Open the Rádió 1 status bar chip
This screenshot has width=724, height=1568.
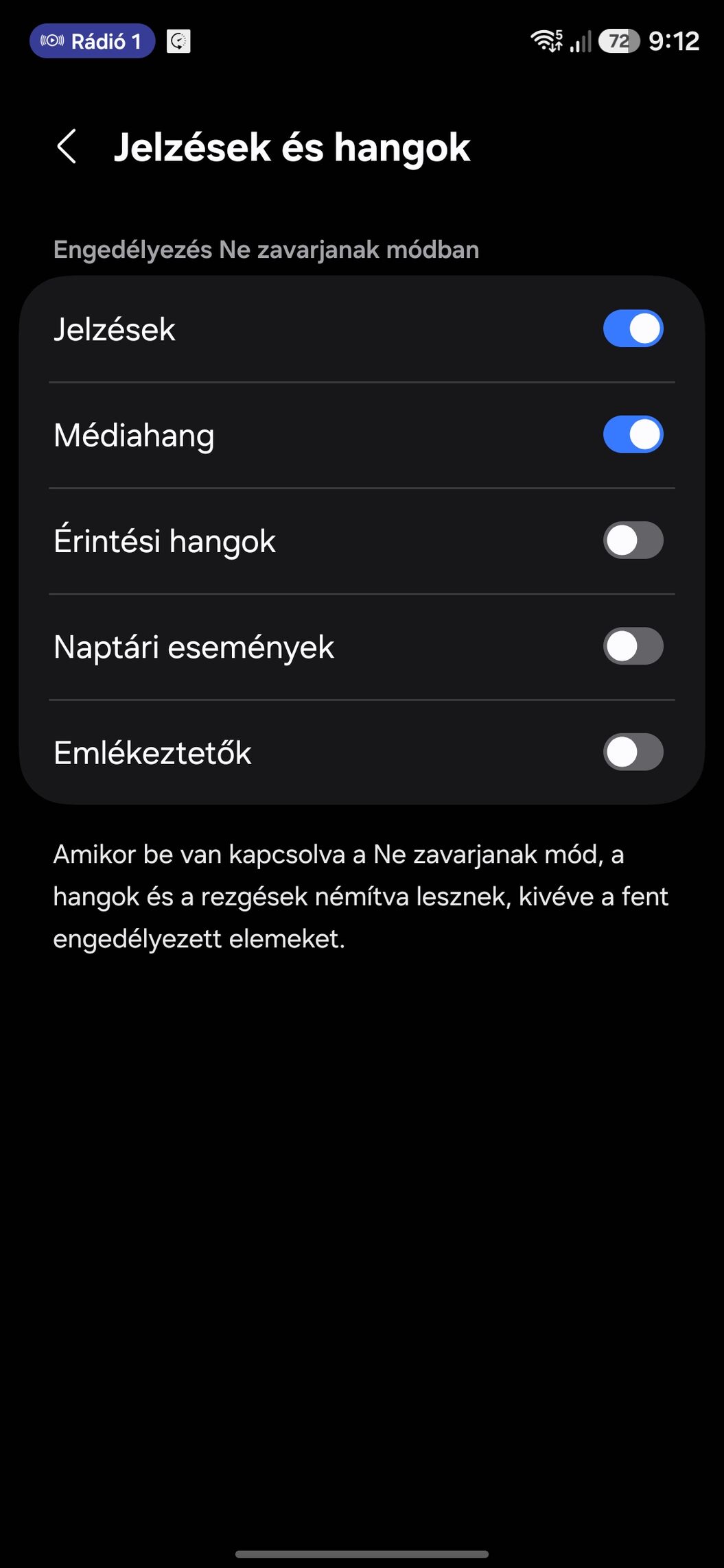pyautogui.click(x=92, y=41)
